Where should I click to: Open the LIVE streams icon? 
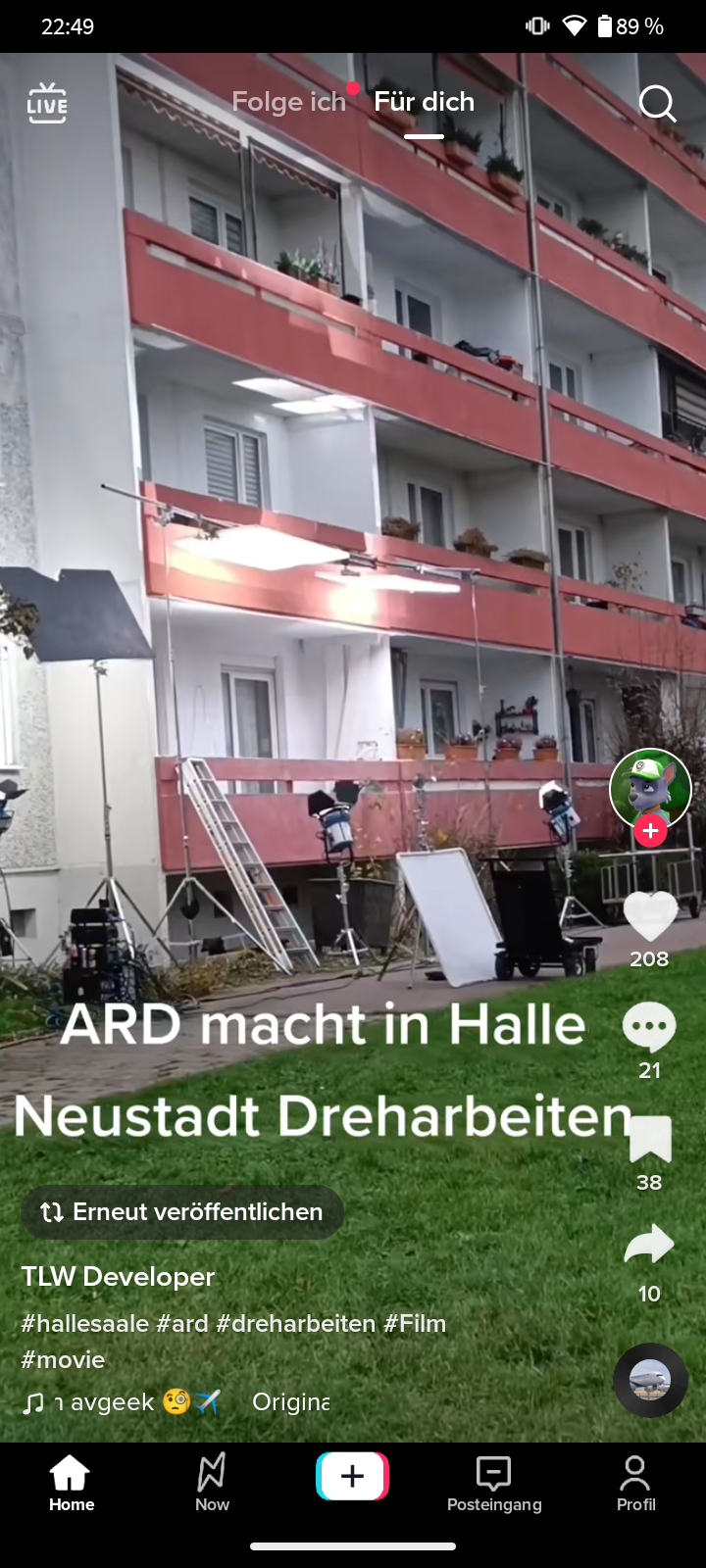click(x=47, y=103)
